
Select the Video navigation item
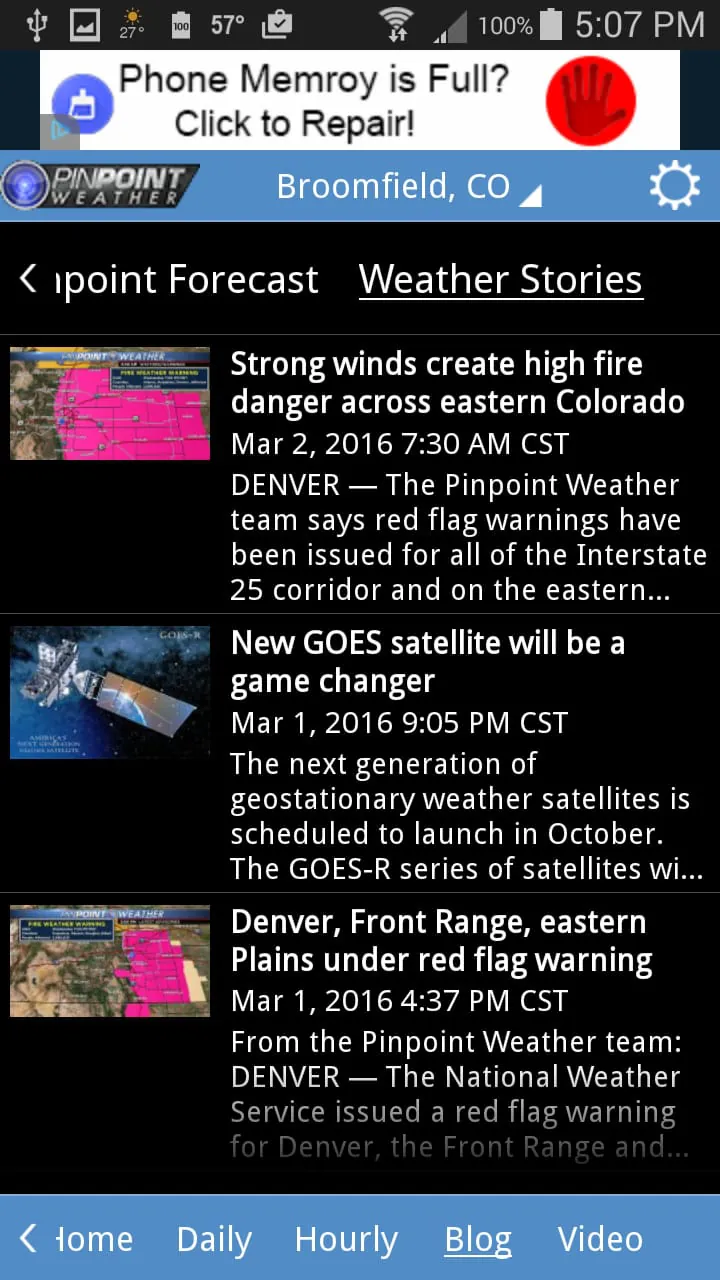click(x=600, y=1238)
